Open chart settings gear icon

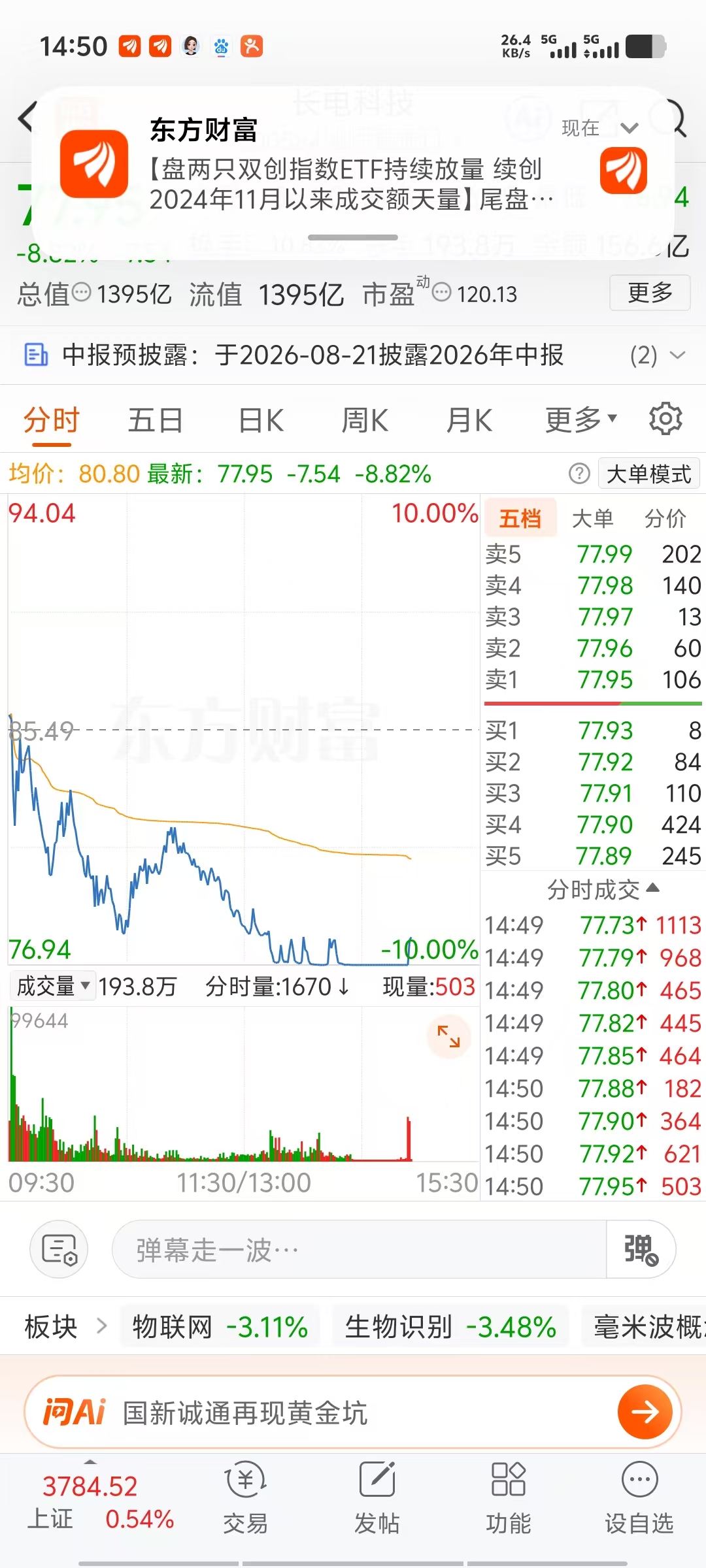point(665,419)
